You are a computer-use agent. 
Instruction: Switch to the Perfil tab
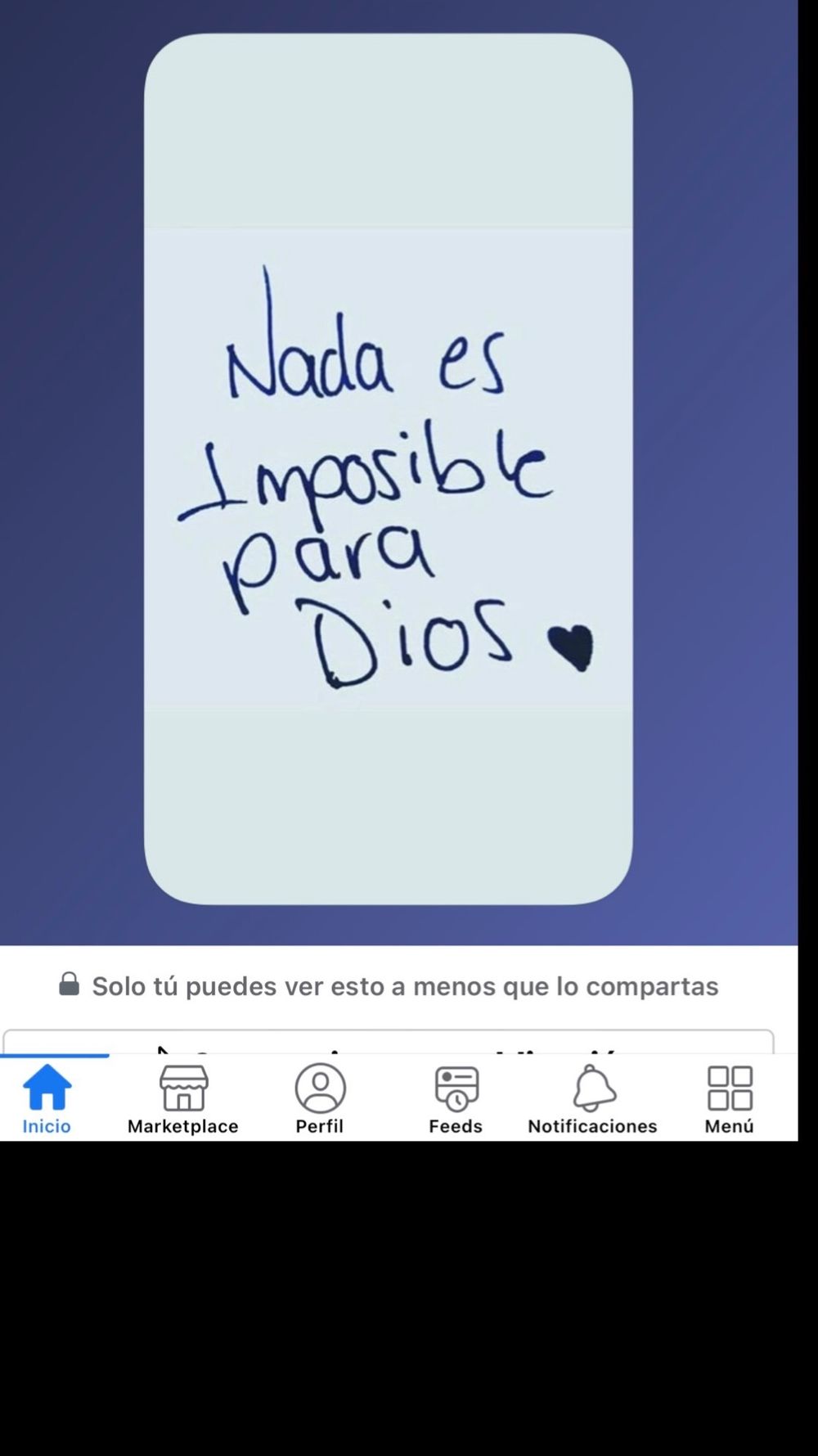pyautogui.click(x=320, y=1098)
